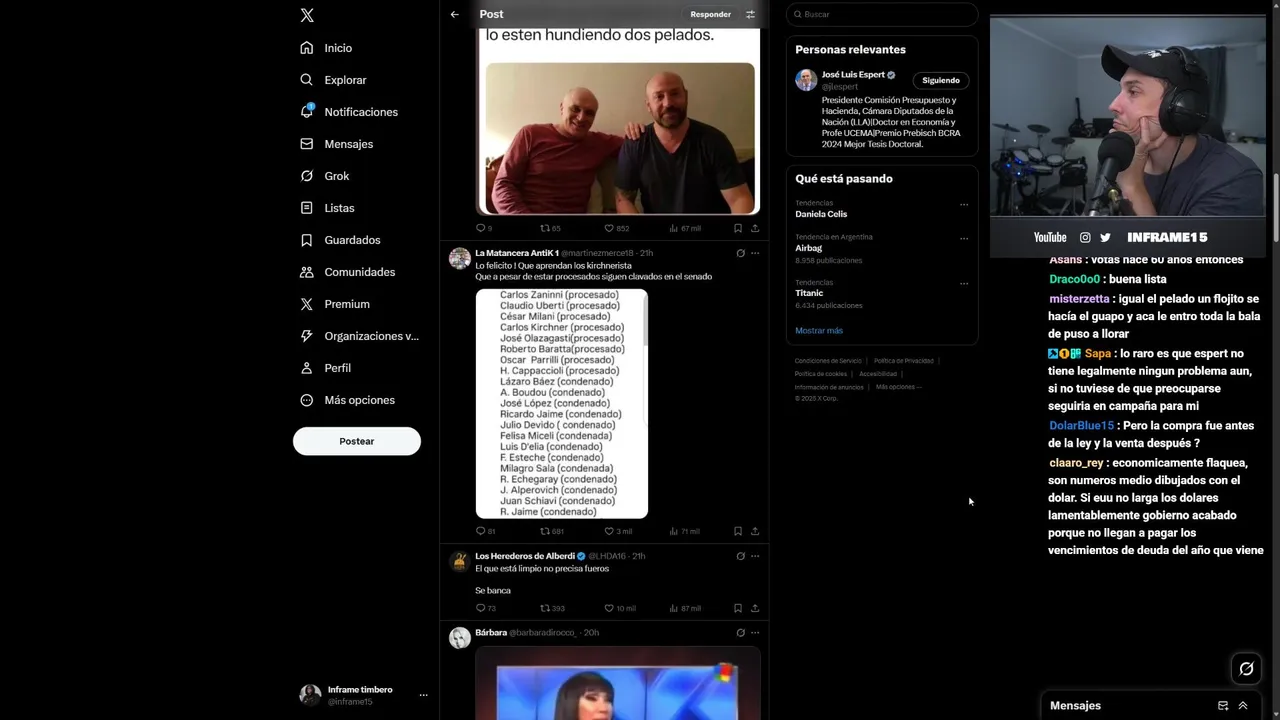Like La Matancera AntiK's post

click(x=609, y=531)
